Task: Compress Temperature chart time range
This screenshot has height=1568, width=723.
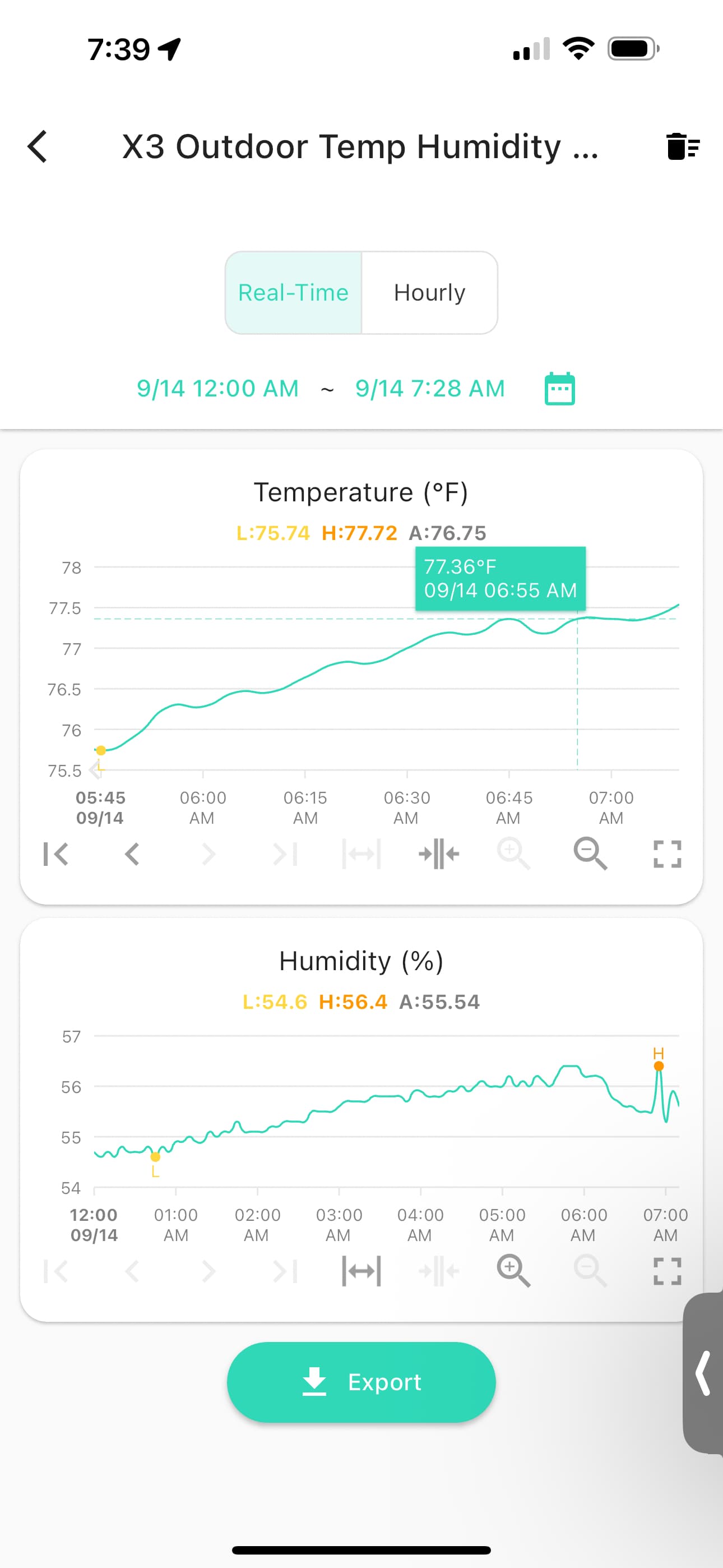Action: tap(439, 854)
